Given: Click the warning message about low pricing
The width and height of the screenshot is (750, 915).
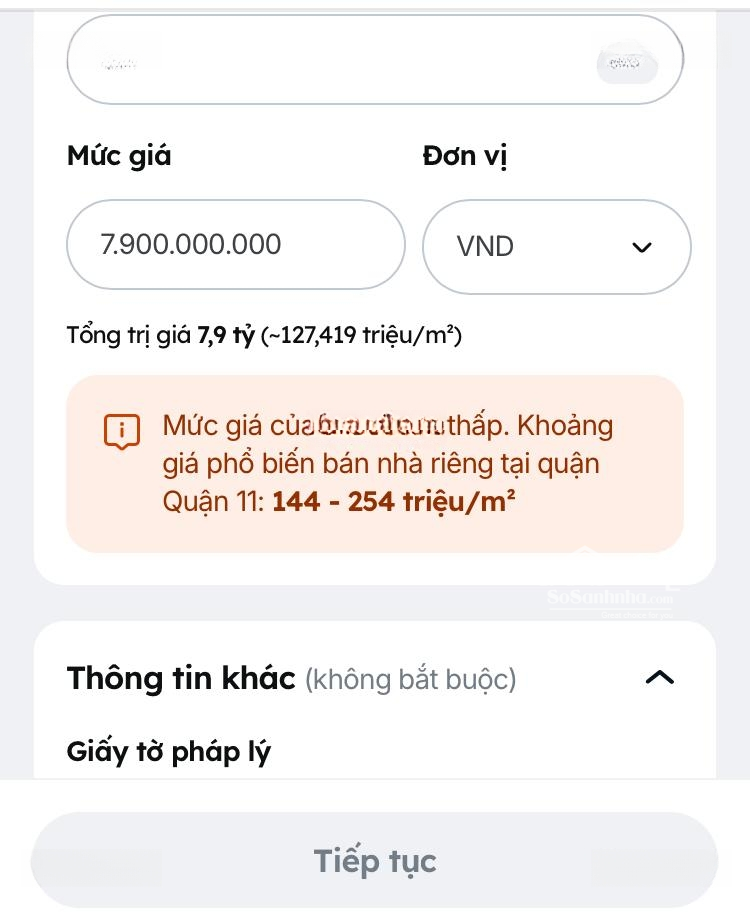Looking at the screenshot, I should tap(387, 462).
